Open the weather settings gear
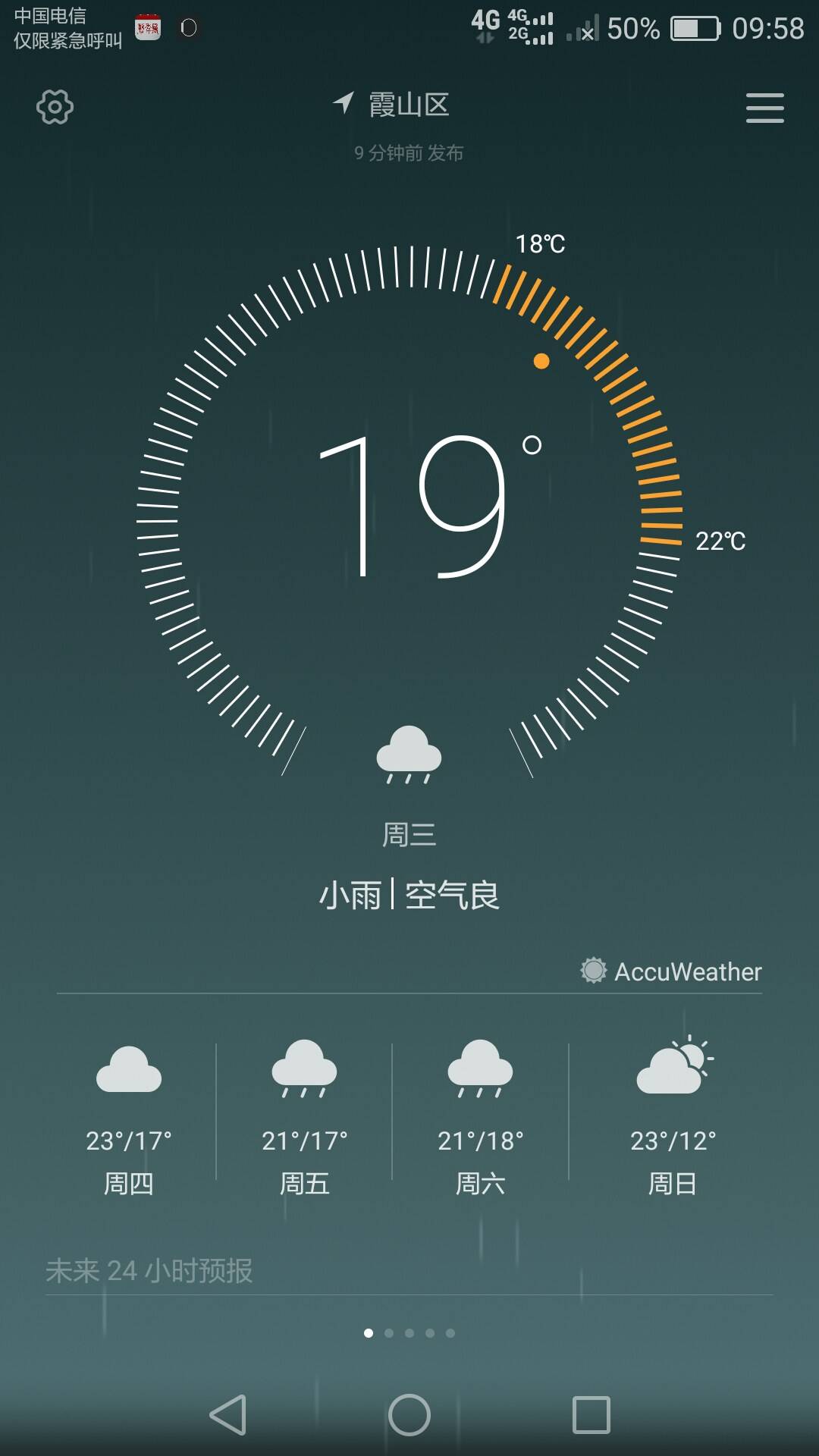The image size is (819, 1456). point(55,107)
